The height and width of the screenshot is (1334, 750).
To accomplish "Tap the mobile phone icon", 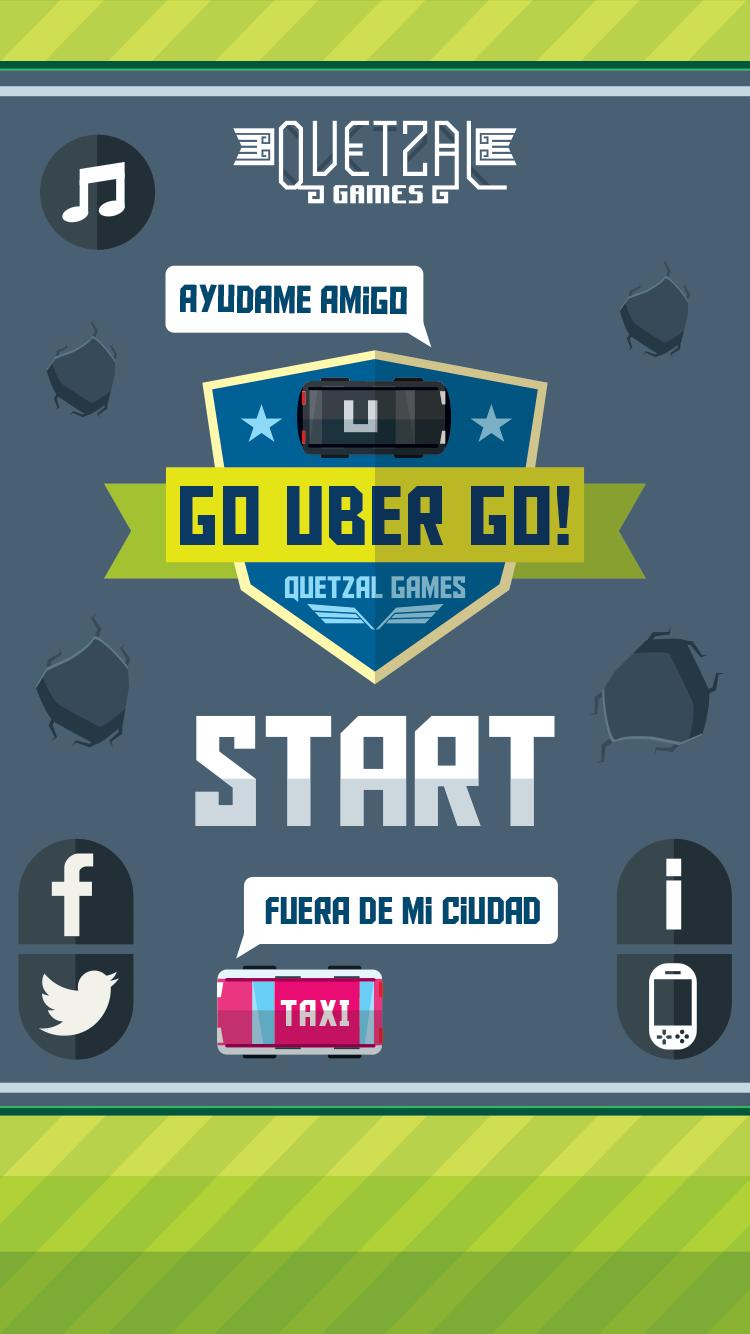I will (673, 1005).
